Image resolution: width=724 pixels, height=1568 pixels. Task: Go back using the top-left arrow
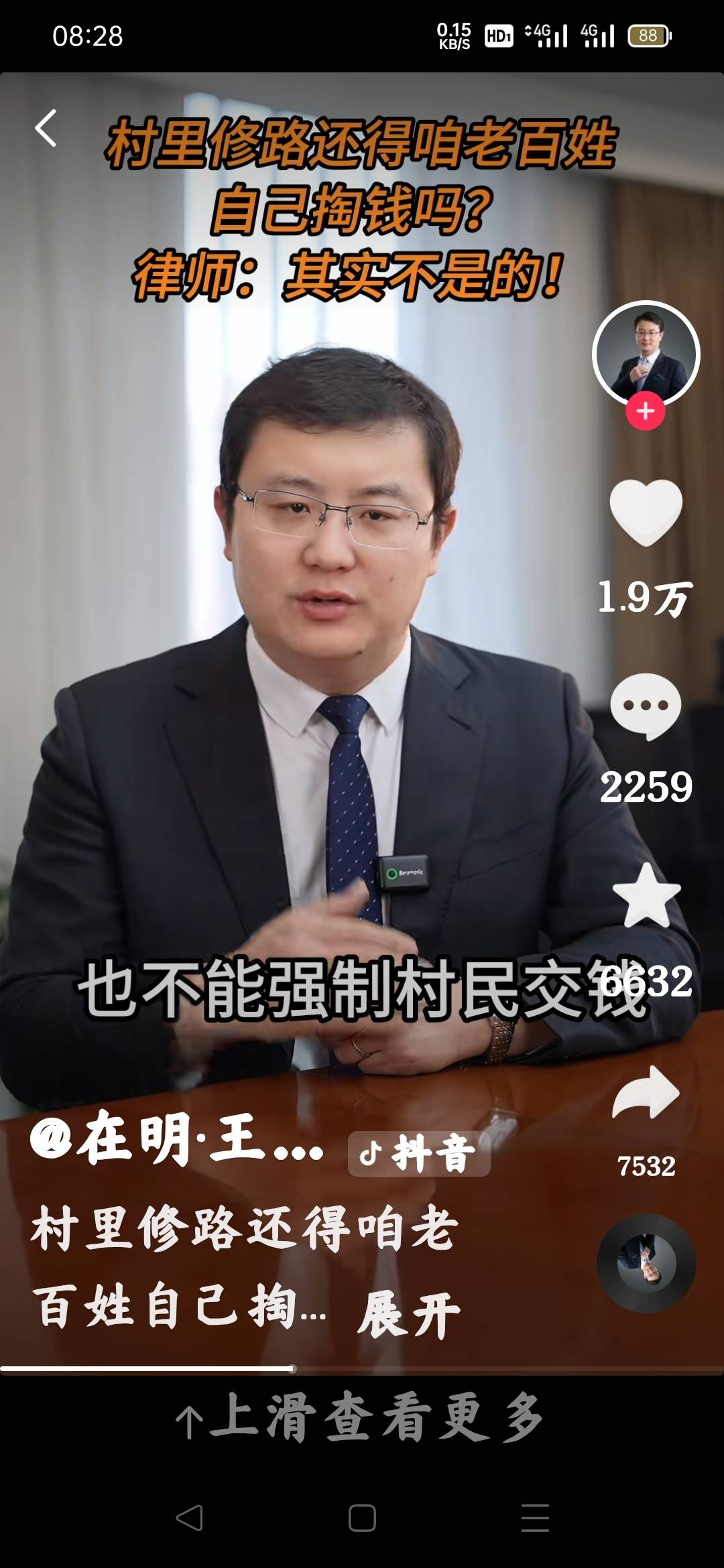46,128
